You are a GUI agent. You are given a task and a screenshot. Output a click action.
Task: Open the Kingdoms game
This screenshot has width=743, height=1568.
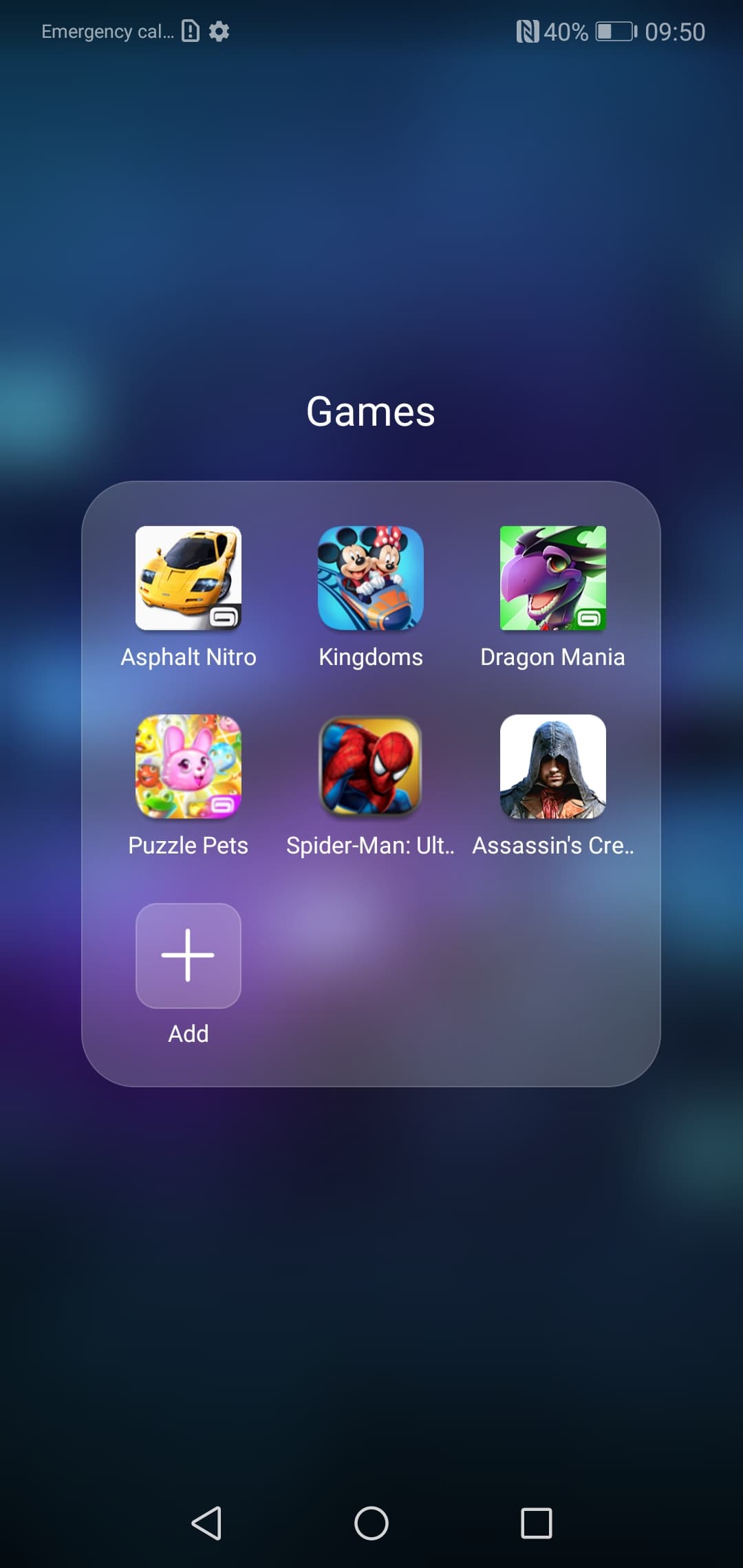(x=370, y=578)
